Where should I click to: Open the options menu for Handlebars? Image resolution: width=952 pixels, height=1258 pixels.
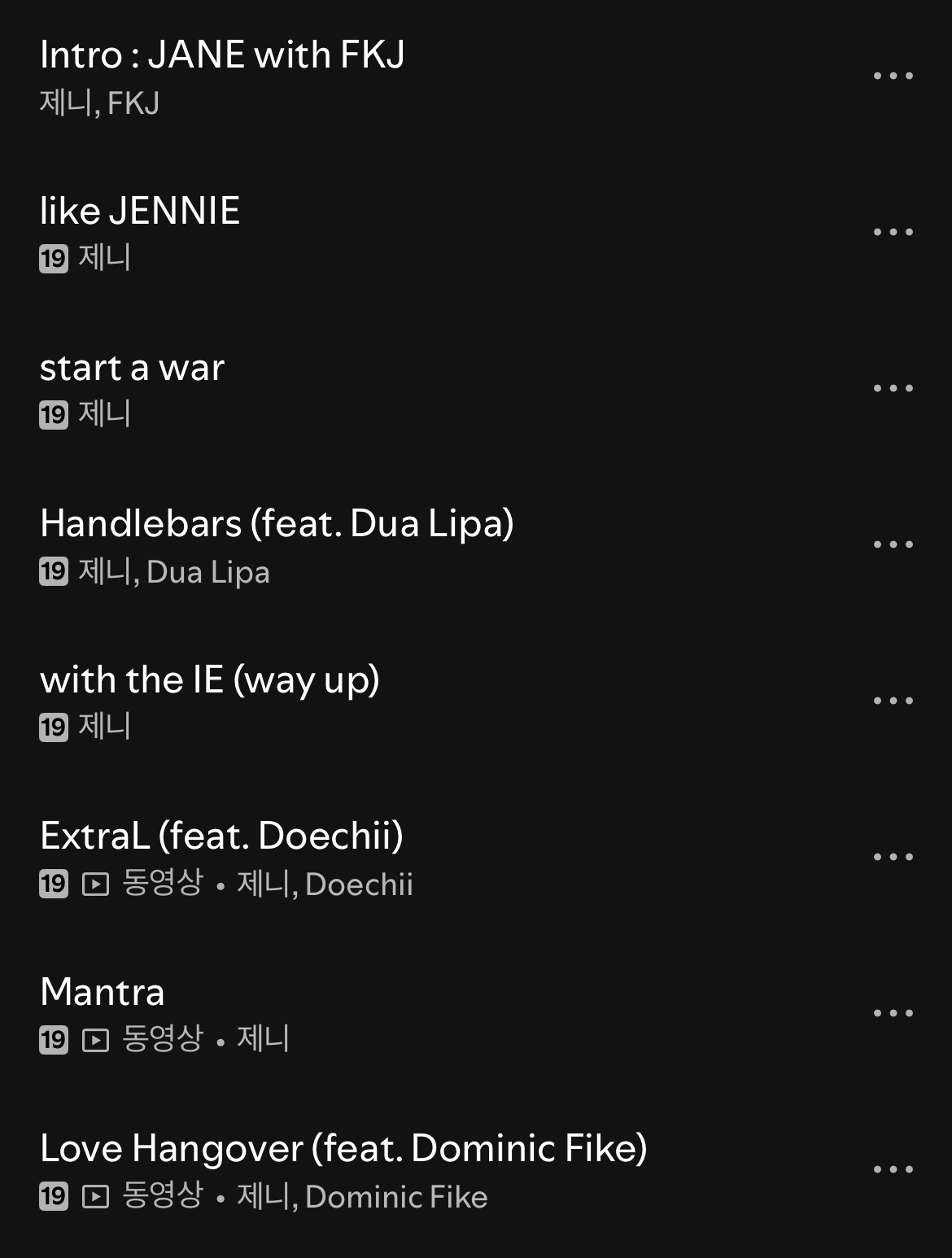coord(893,545)
